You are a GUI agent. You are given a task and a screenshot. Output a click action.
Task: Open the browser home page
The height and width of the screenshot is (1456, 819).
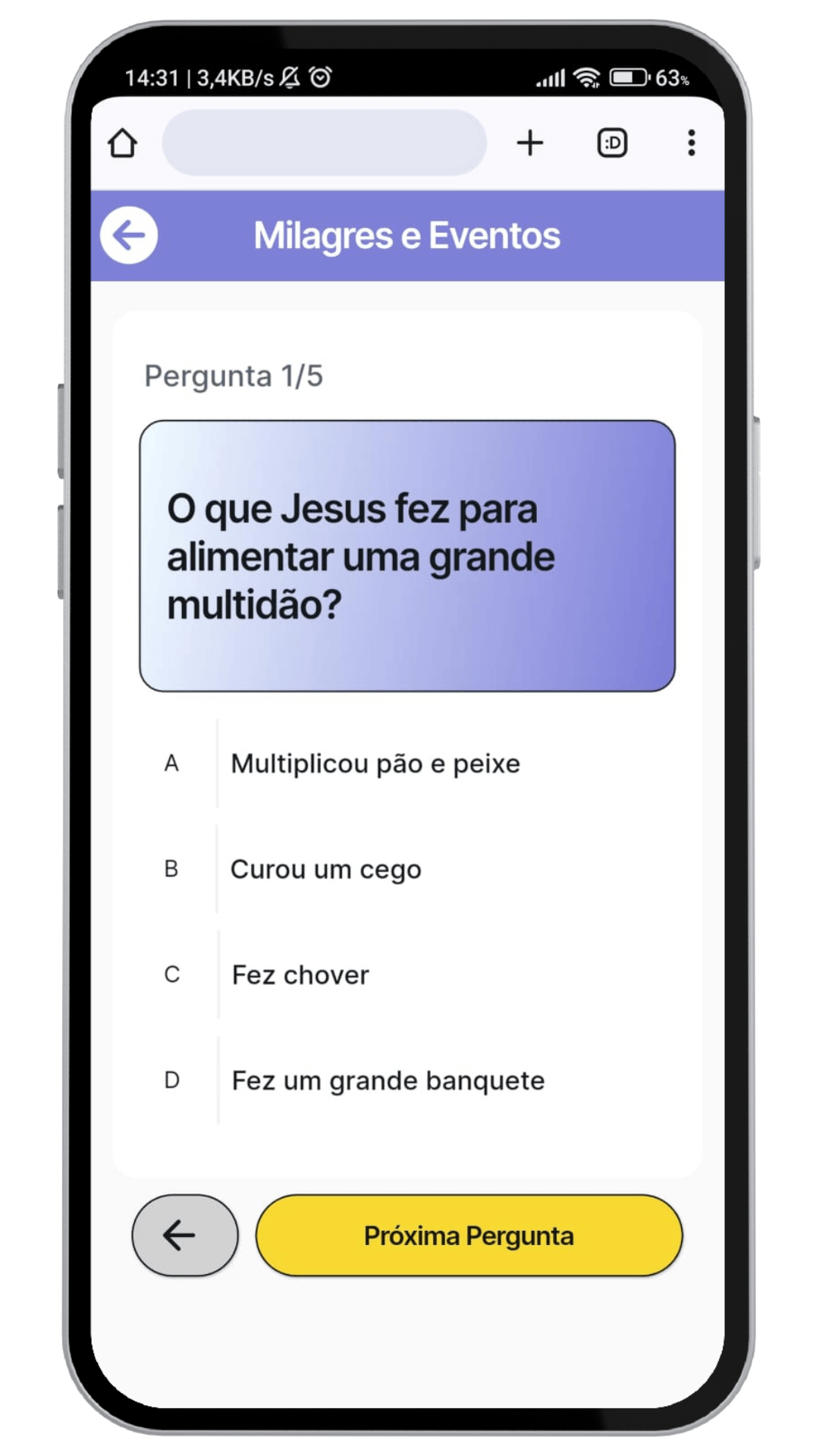click(x=123, y=143)
